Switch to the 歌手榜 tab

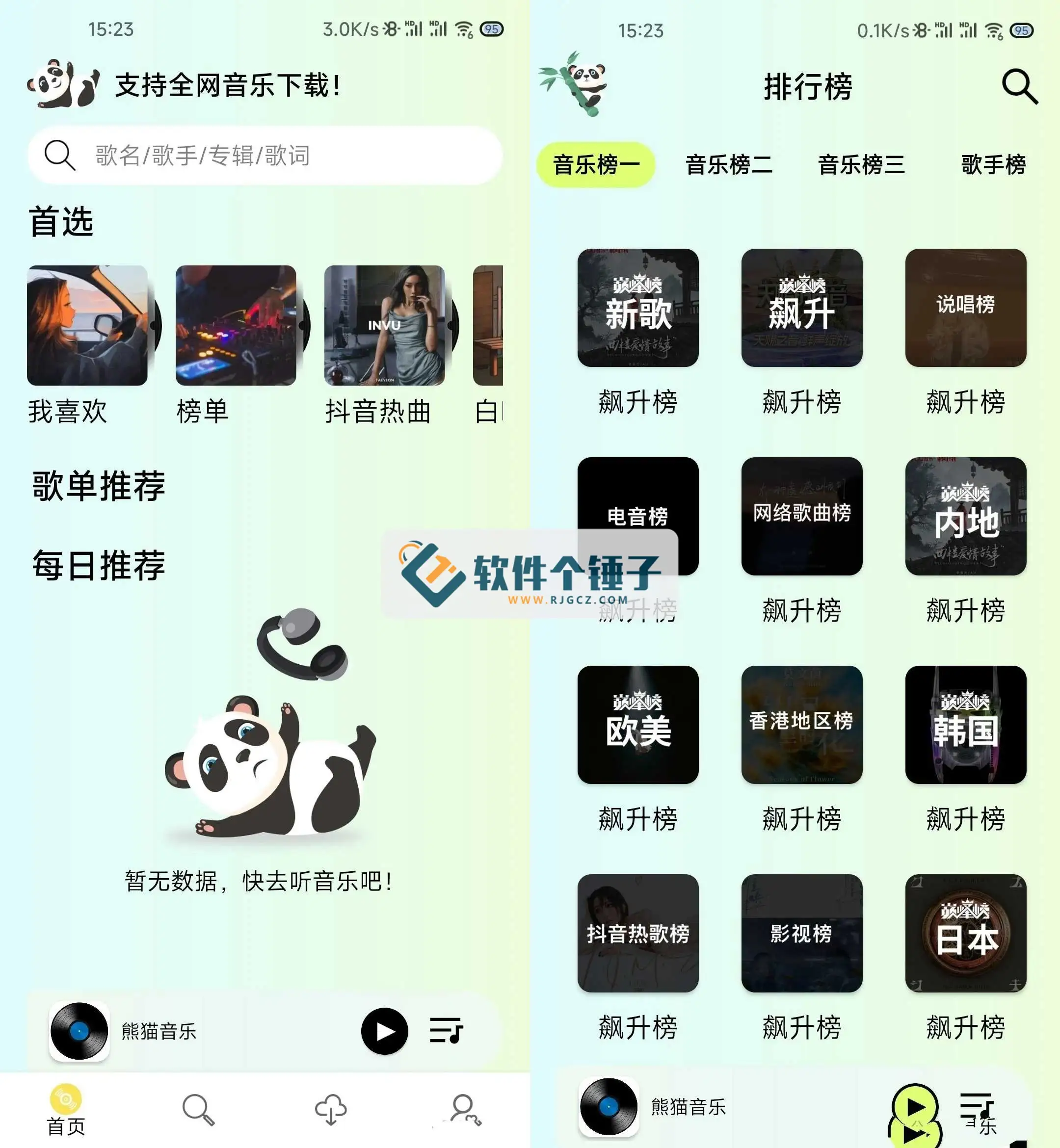point(993,165)
